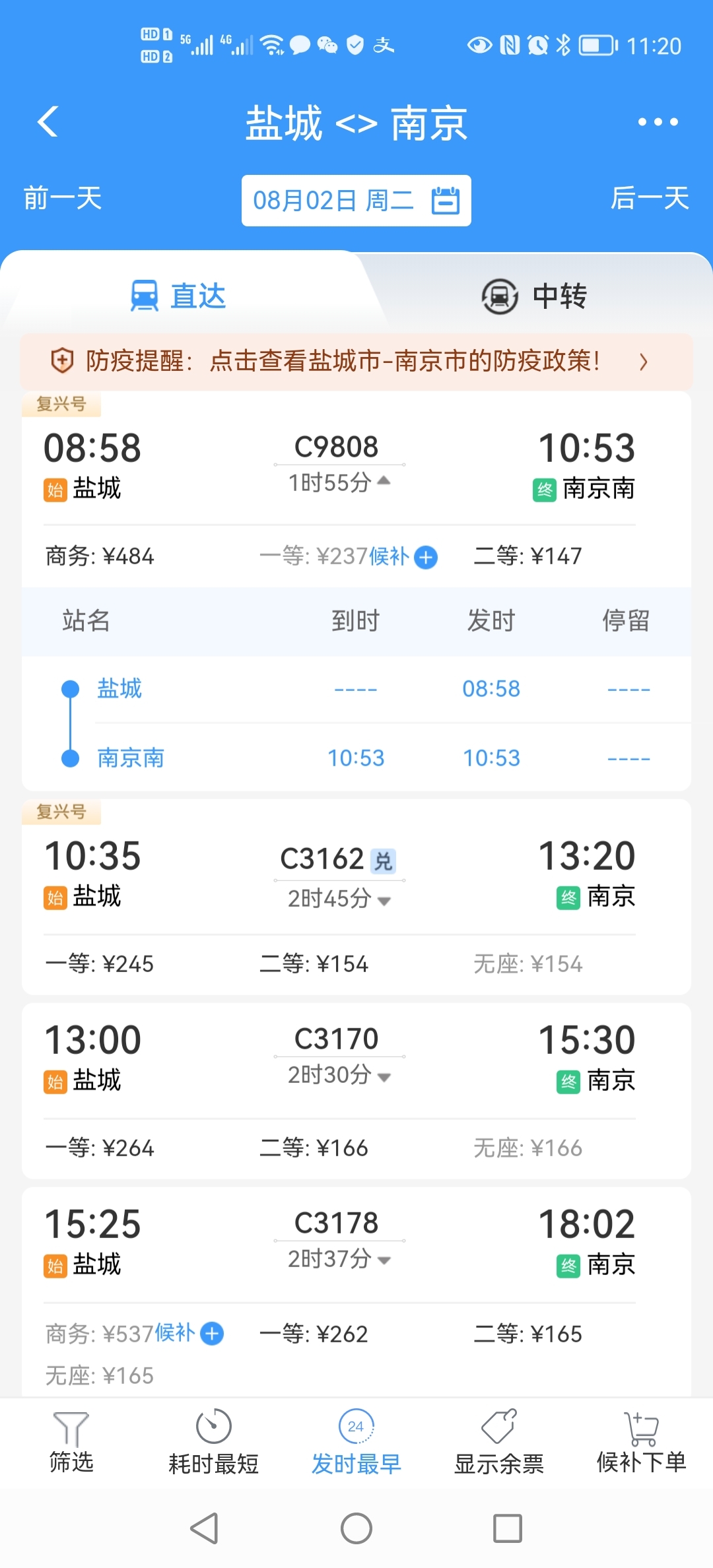Tap the system home button
The width and height of the screenshot is (713, 1568).
[x=356, y=1528]
